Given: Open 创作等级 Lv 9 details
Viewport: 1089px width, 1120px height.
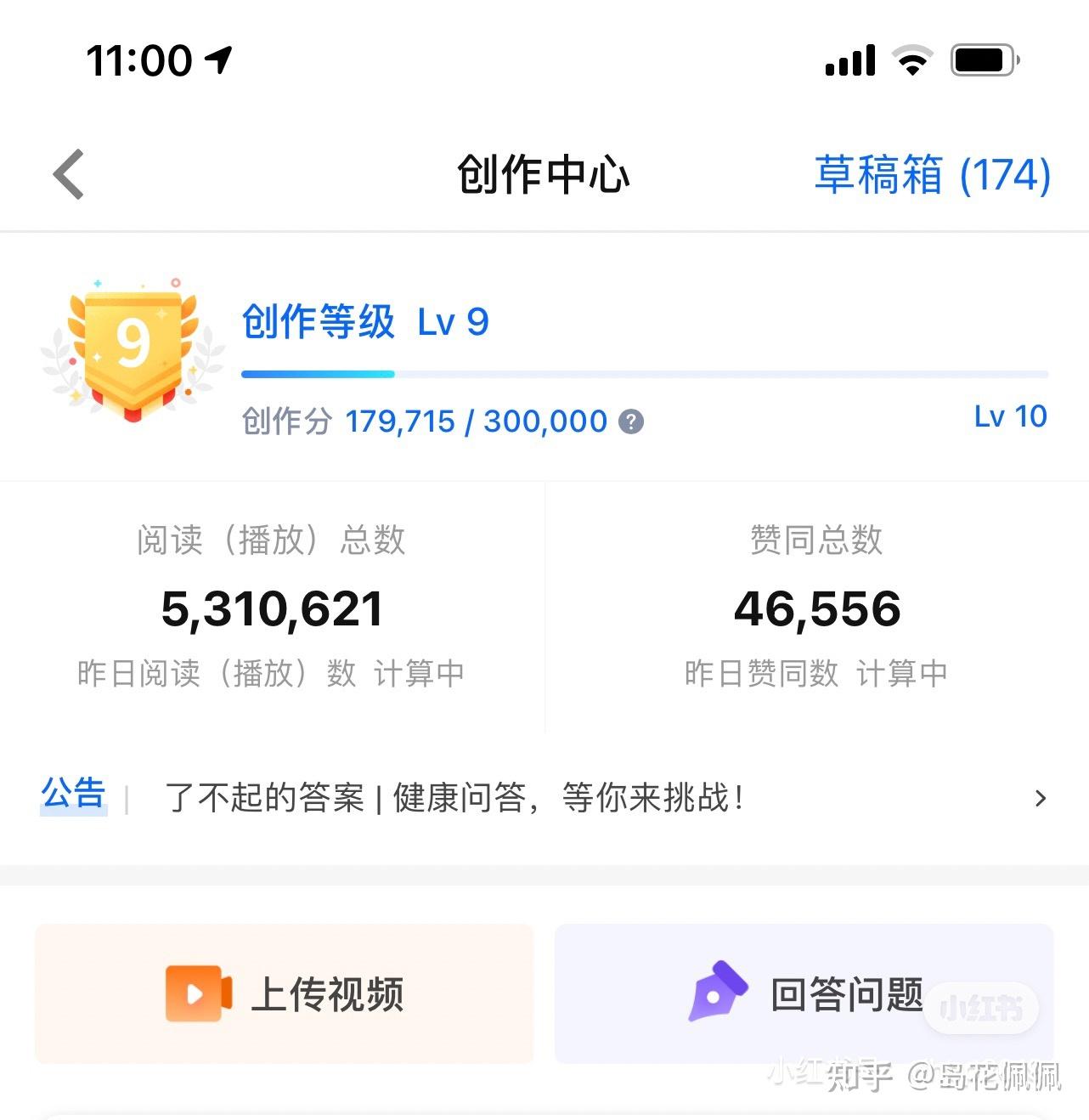Looking at the screenshot, I should (365, 322).
